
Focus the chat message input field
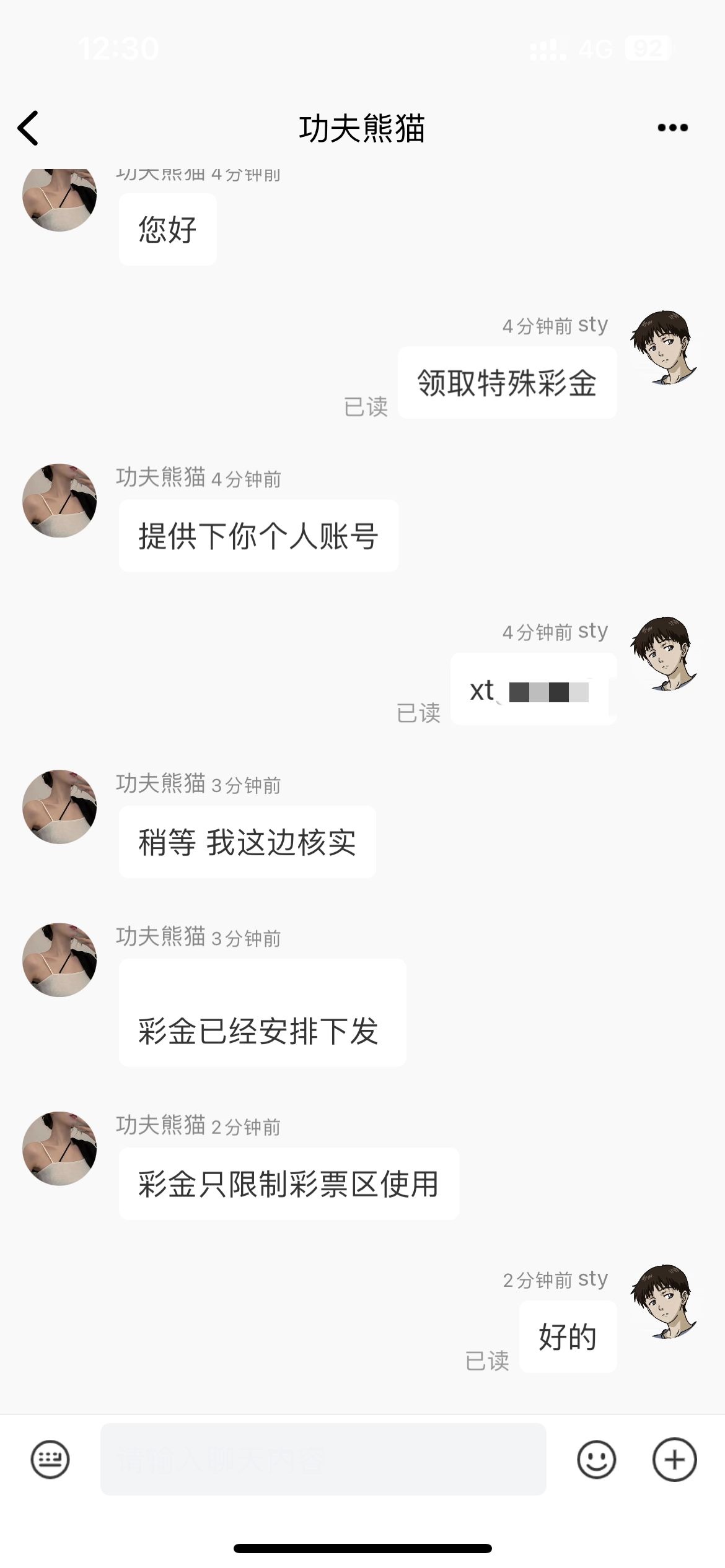click(323, 1460)
